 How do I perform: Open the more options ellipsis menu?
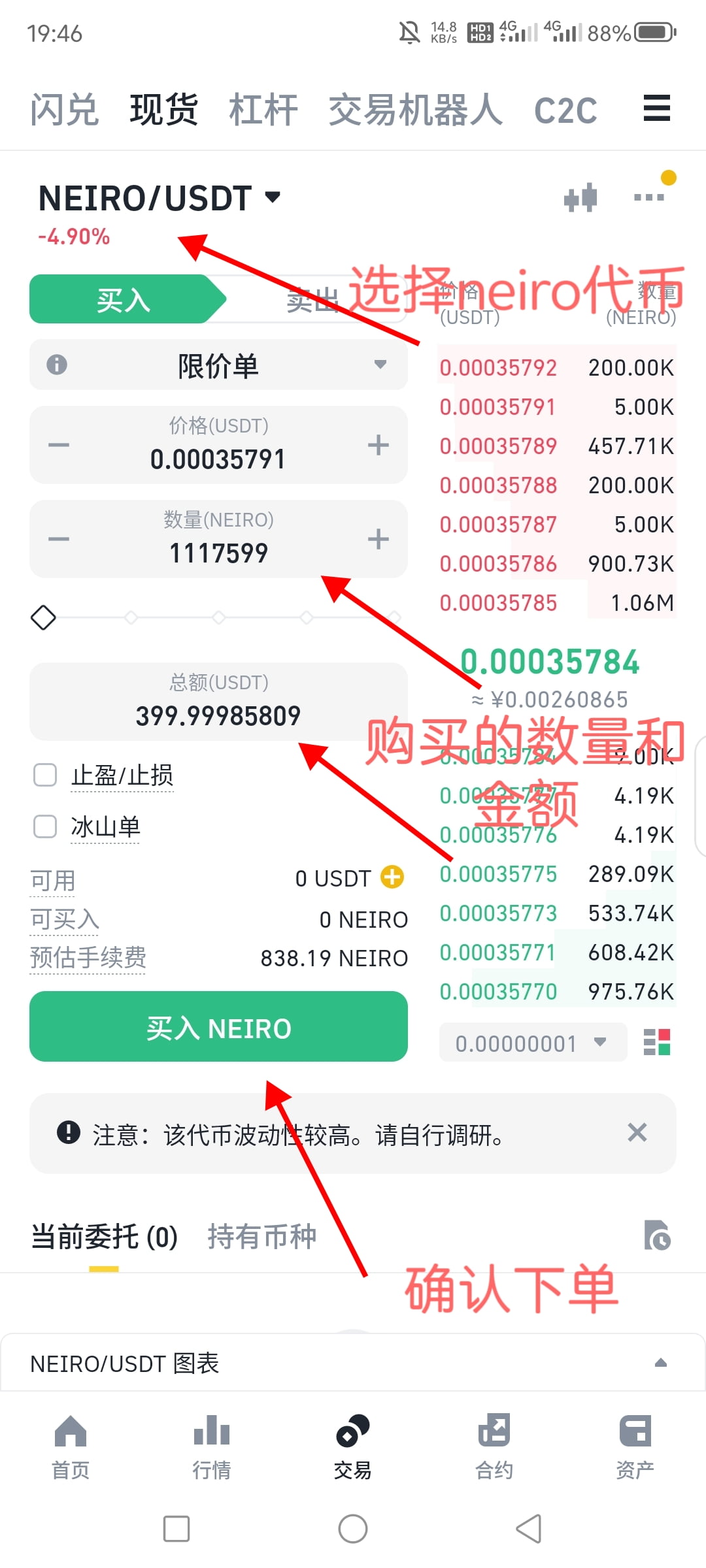pyautogui.click(x=649, y=197)
